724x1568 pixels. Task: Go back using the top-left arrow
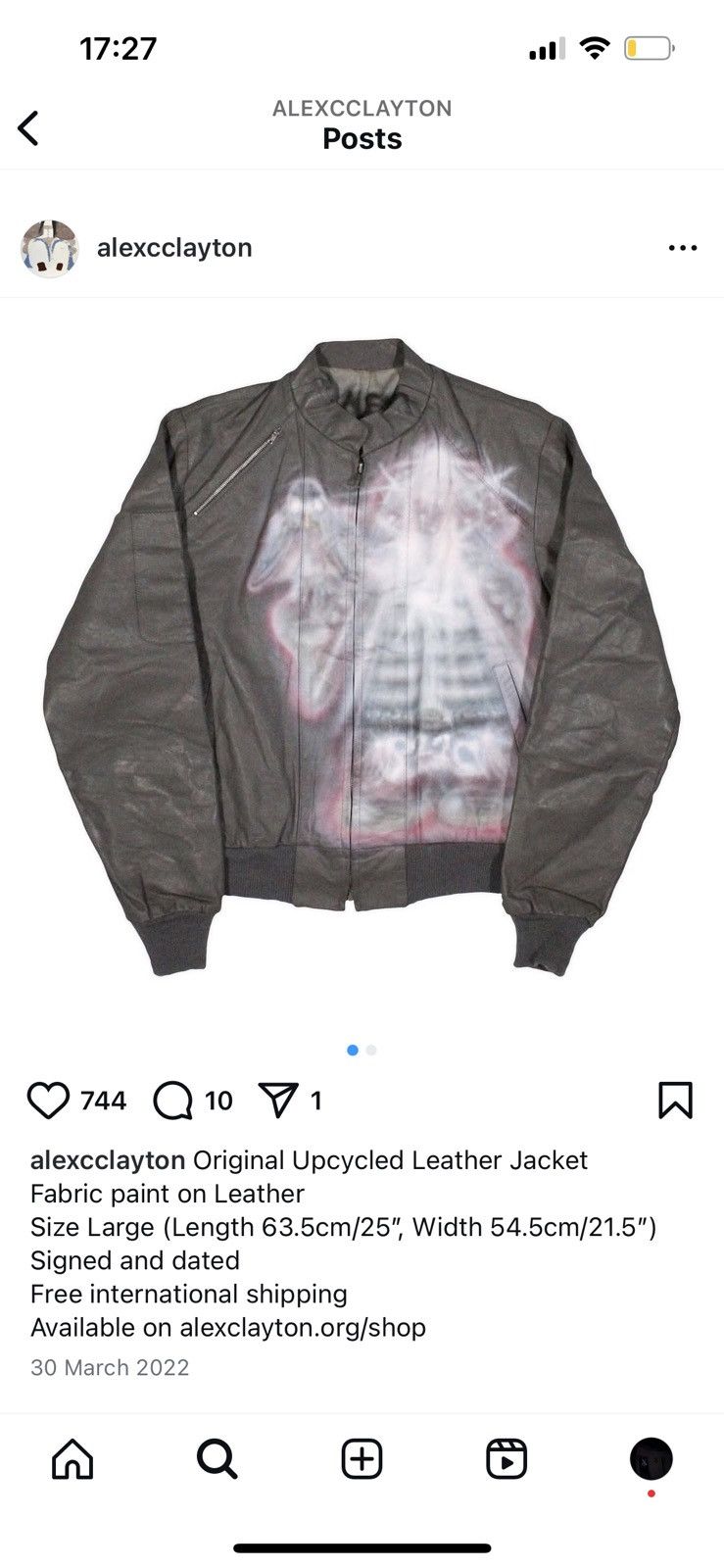(28, 127)
